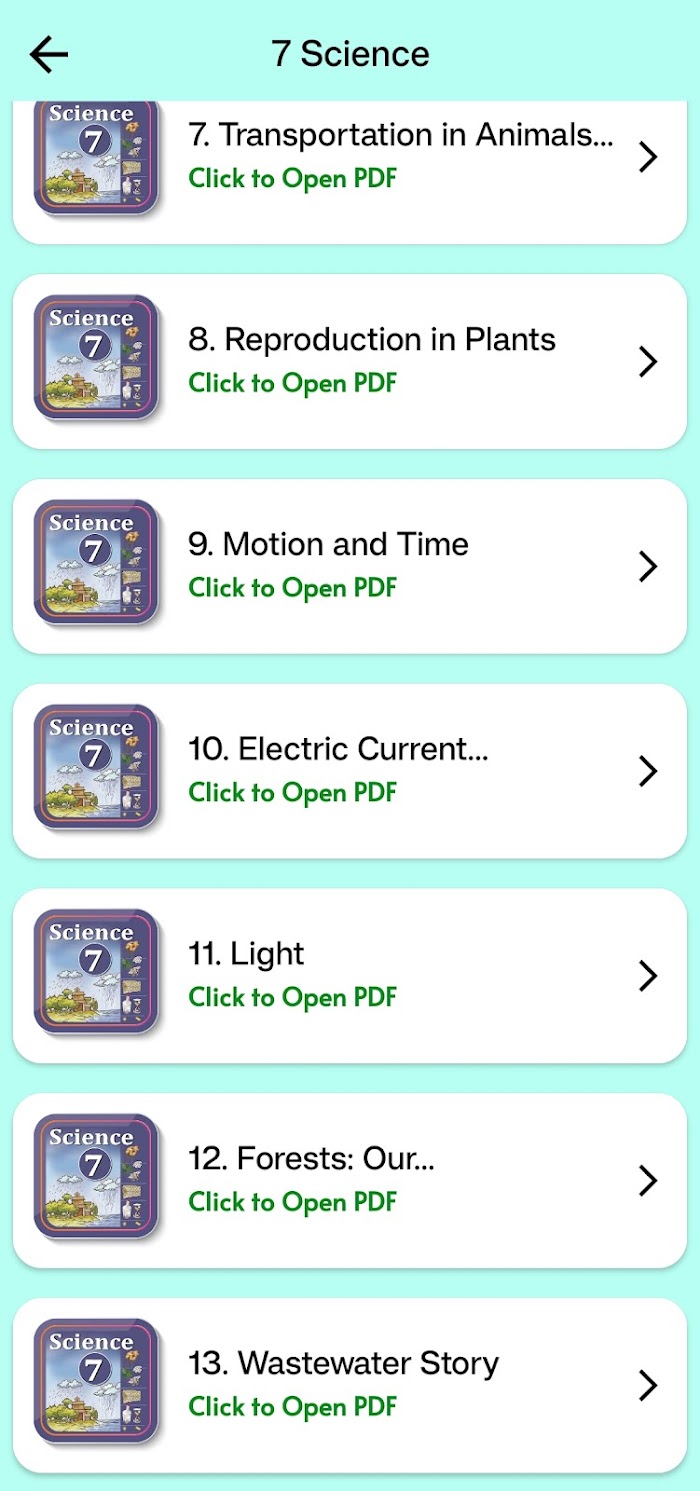Open chapter 8 Reproduction in Plants
Viewport: 700px width, 1491px height.
point(350,361)
